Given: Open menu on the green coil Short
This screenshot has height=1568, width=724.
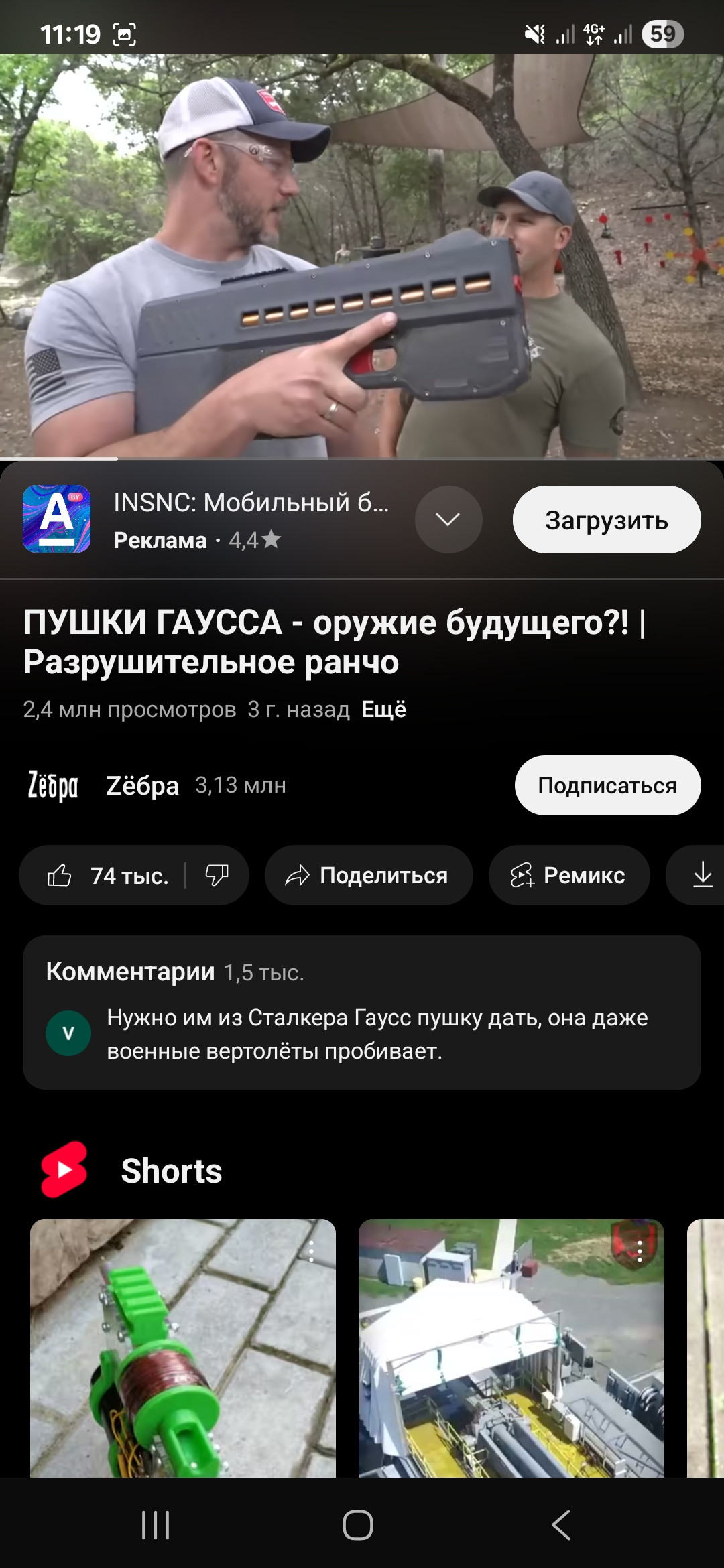Looking at the screenshot, I should (x=311, y=1251).
